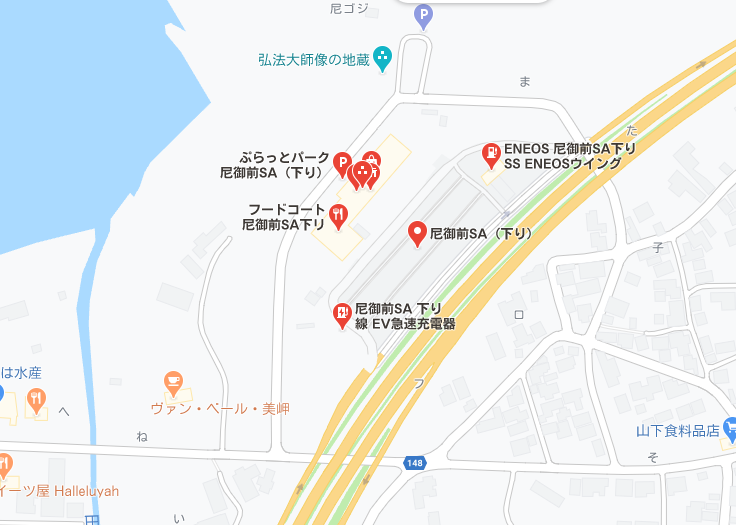Image resolution: width=736 pixels, height=525 pixels.
Task: Tap the 弘法大師像の地蔵 landmark marker
Action: tap(382, 61)
